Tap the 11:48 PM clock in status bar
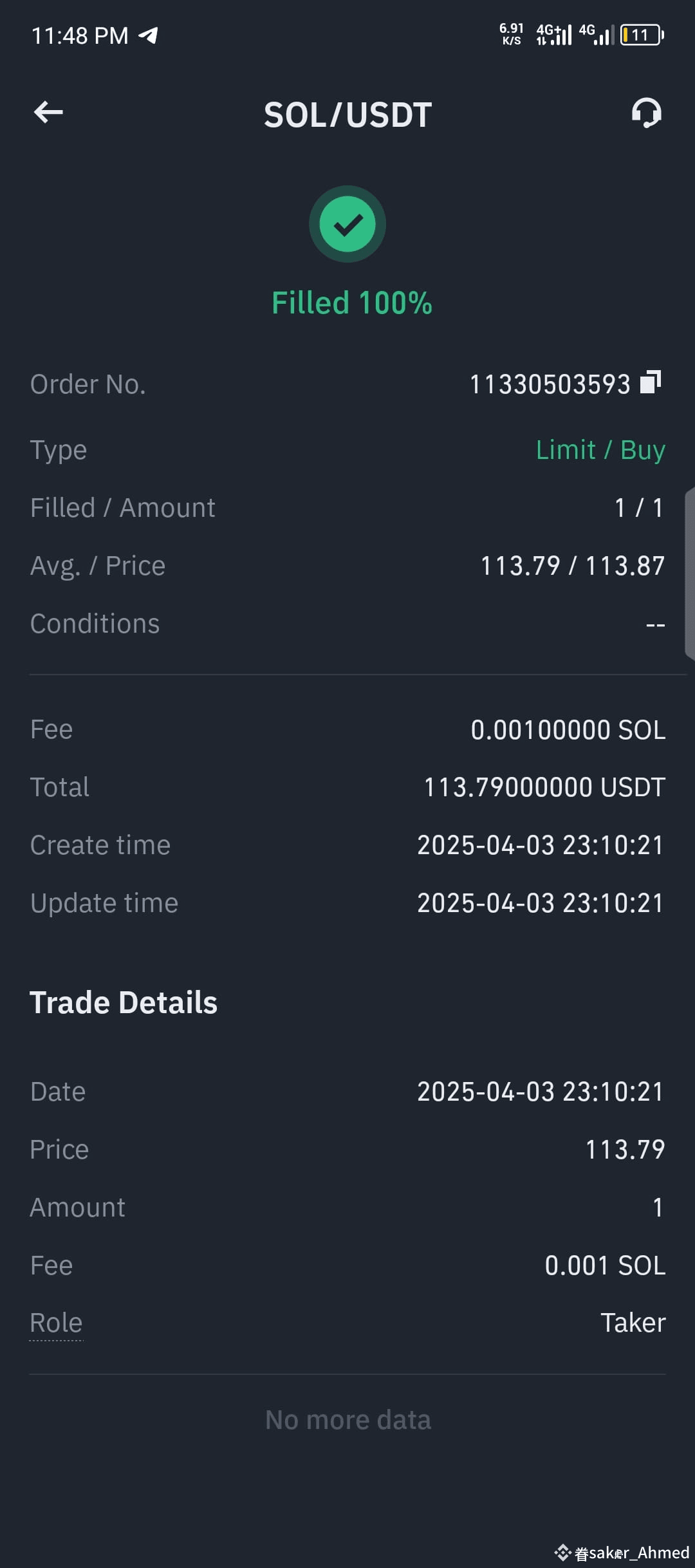 [x=80, y=35]
